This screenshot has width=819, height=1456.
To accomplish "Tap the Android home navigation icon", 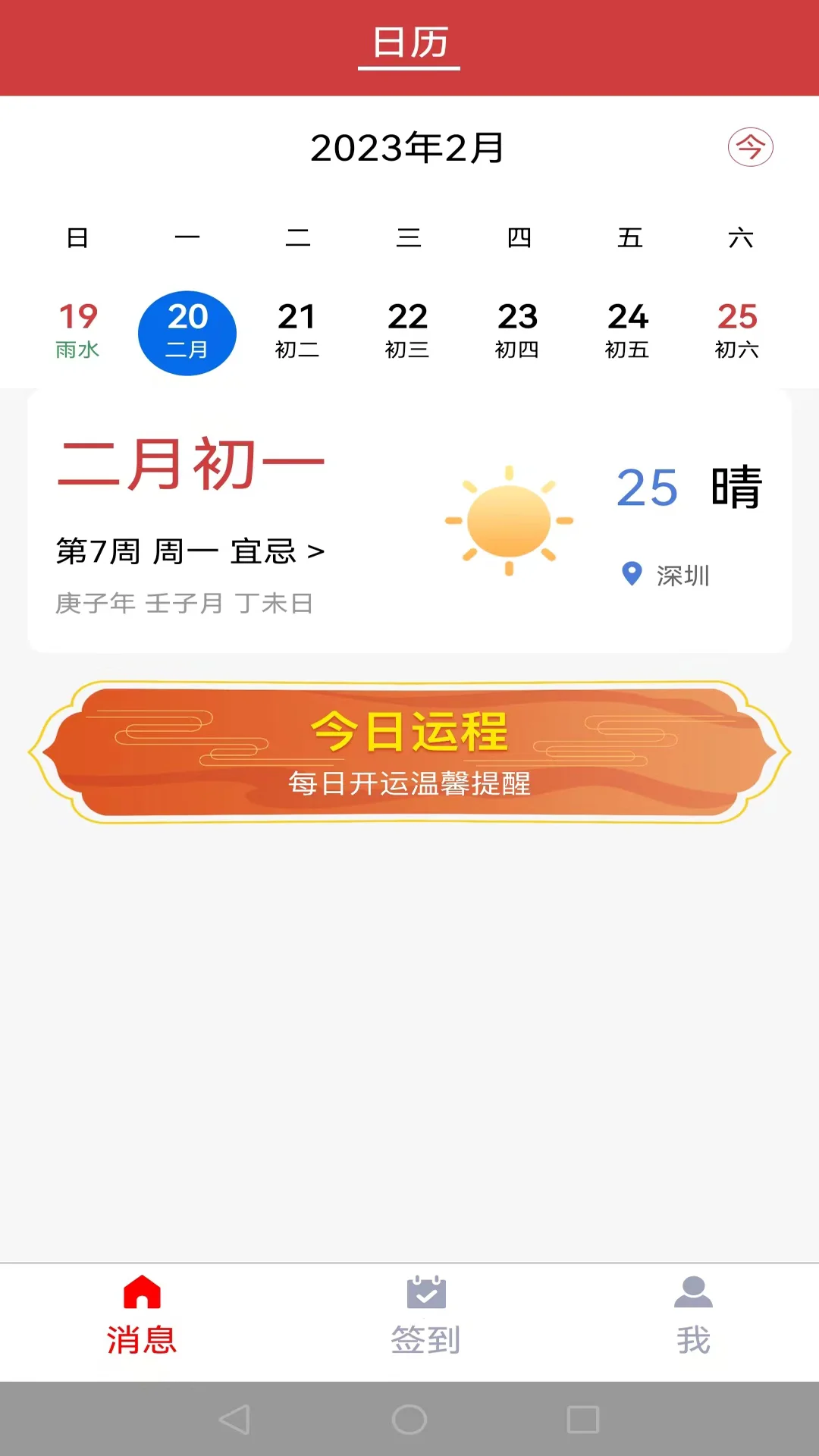I will click(409, 1417).
